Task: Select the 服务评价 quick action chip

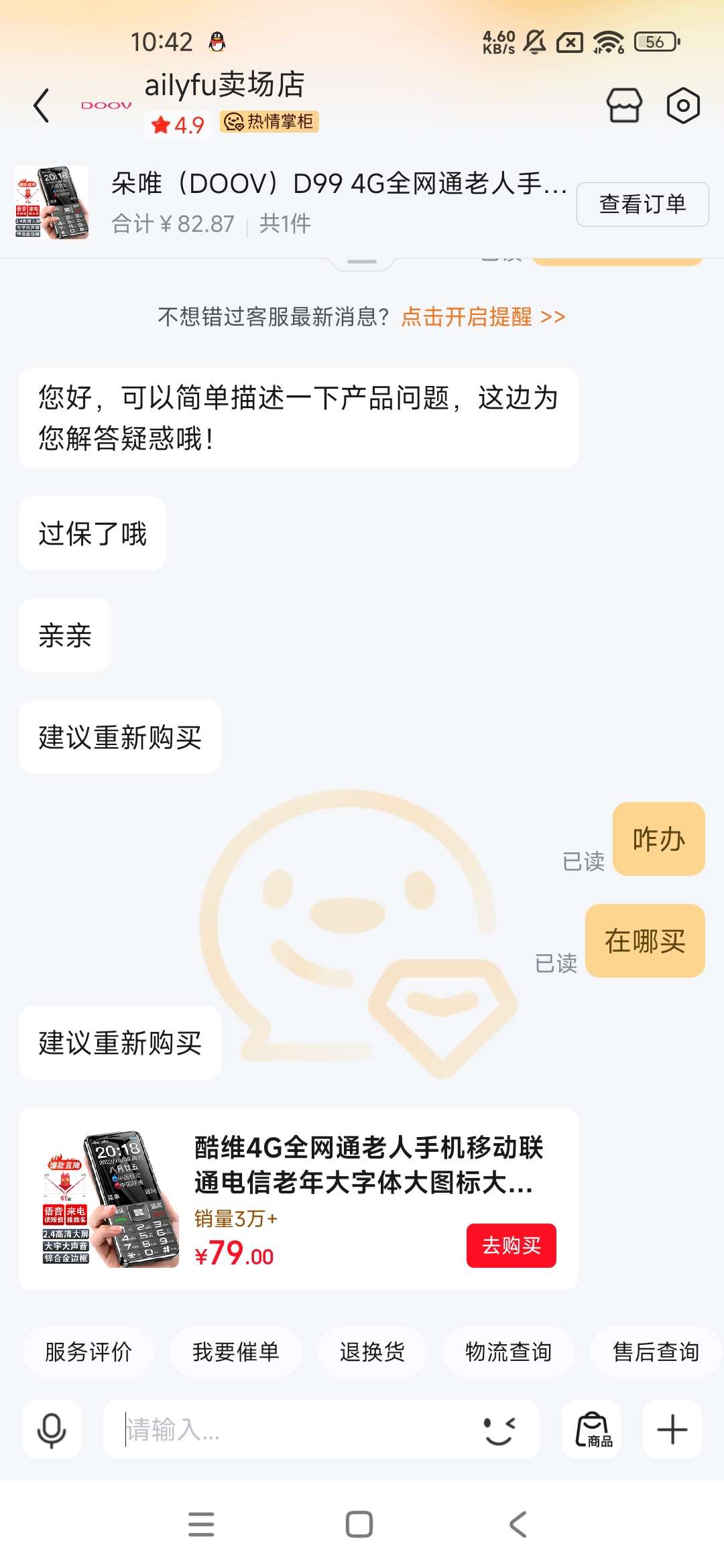Action: click(x=88, y=1352)
